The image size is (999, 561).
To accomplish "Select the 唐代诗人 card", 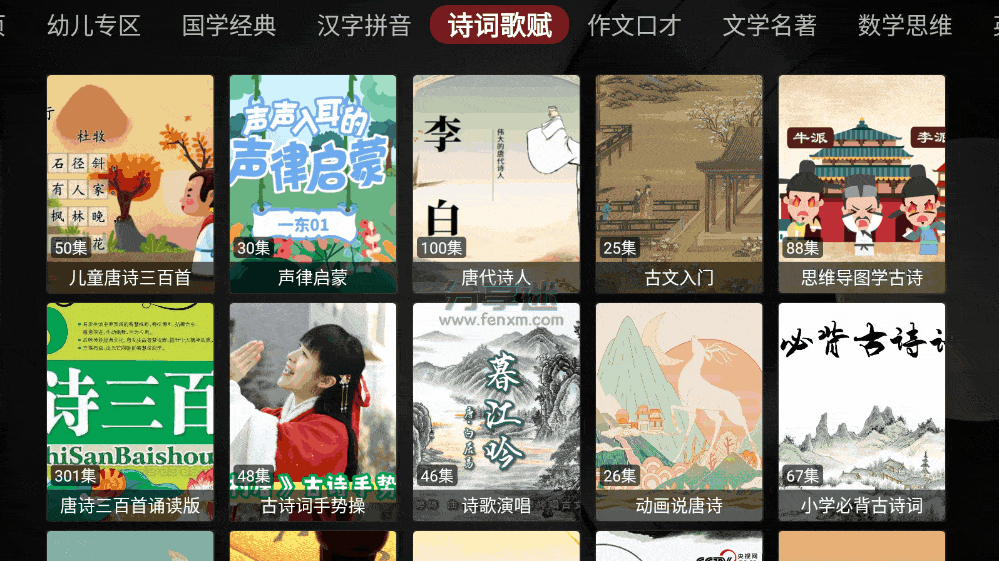I will [496, 184].
